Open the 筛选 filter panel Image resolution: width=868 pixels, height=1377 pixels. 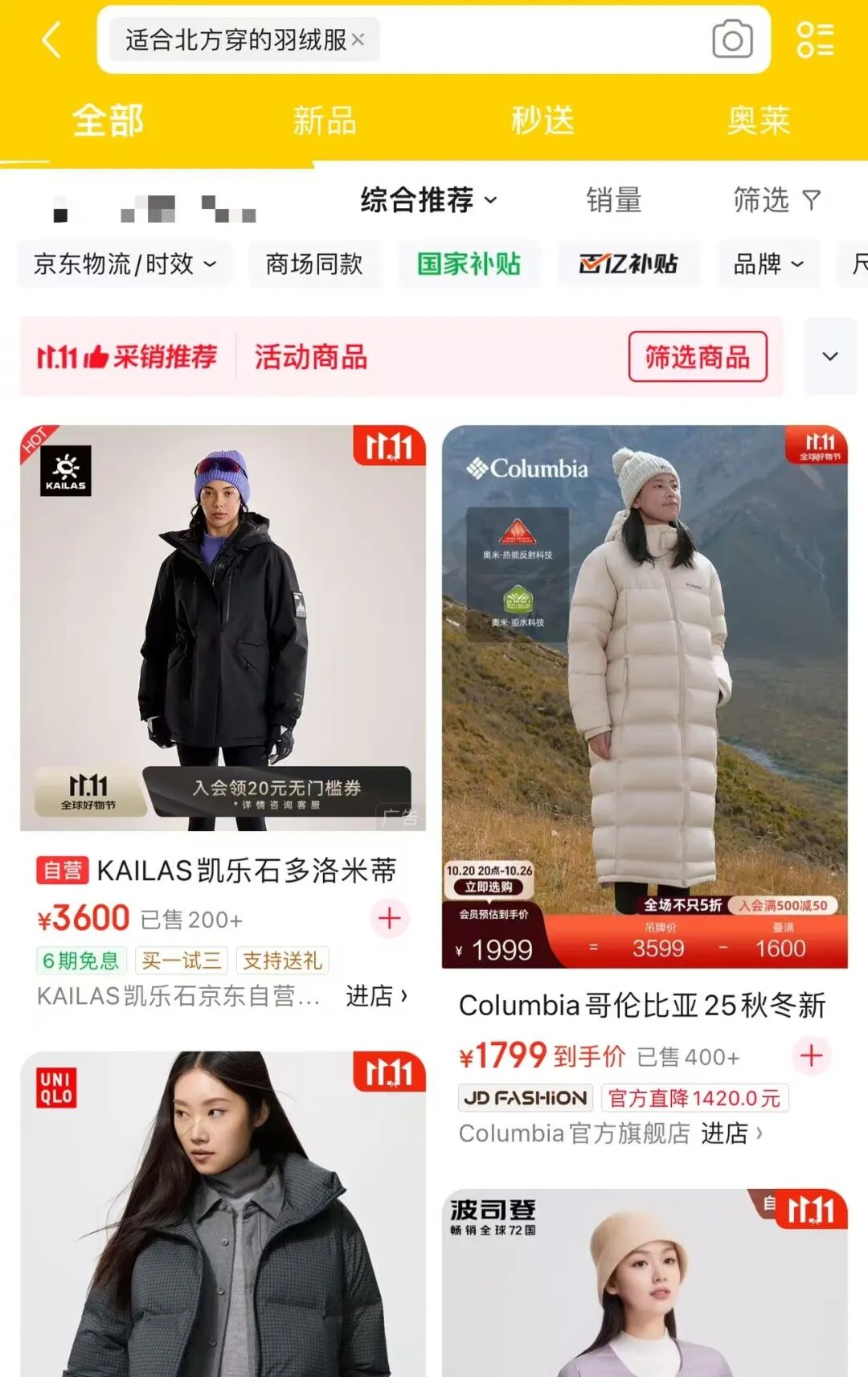[x=776, y=200]
